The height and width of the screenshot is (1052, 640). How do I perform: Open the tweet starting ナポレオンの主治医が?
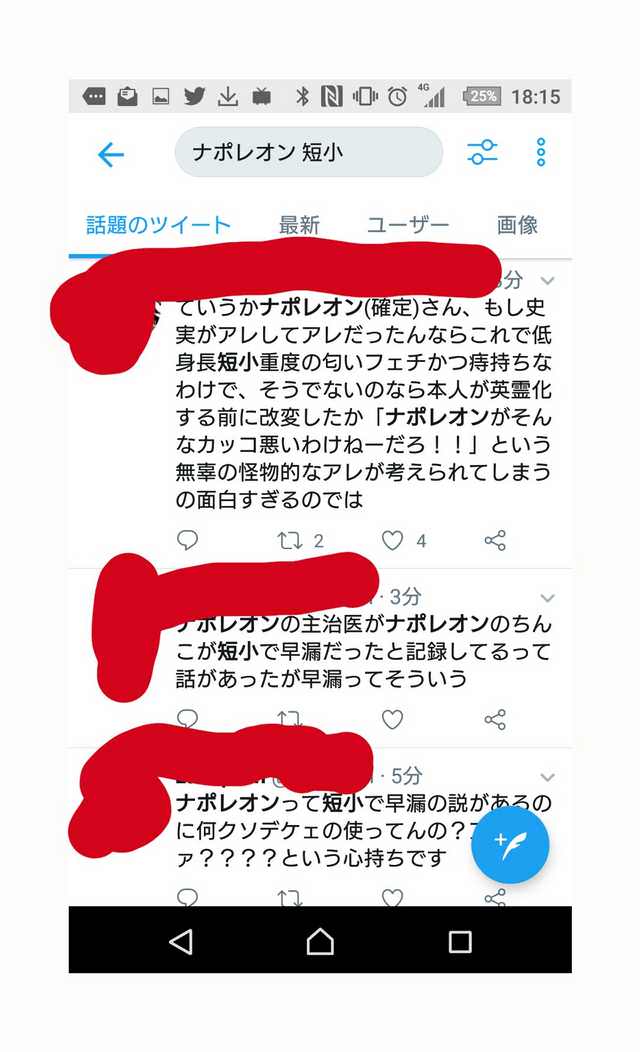(x=364, y=651)
